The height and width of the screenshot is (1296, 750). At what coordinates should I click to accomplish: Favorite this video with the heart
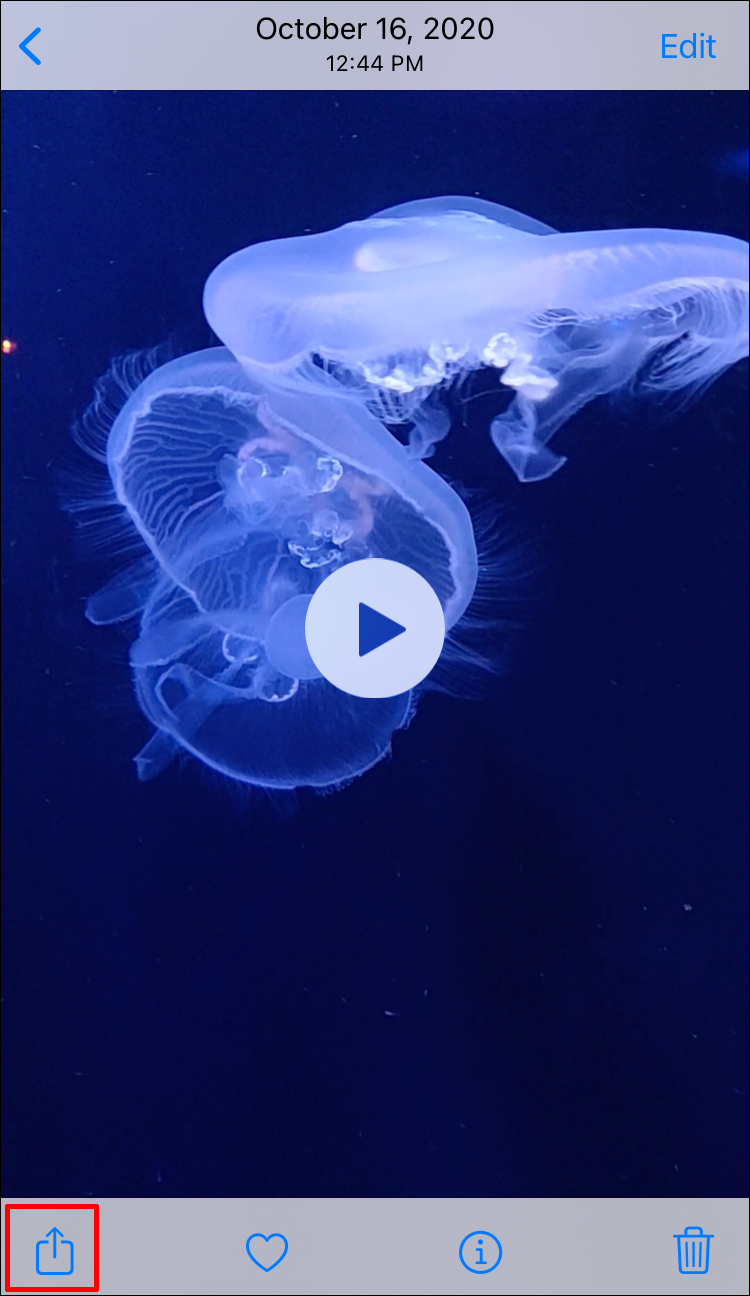(x=267, y=1251)
